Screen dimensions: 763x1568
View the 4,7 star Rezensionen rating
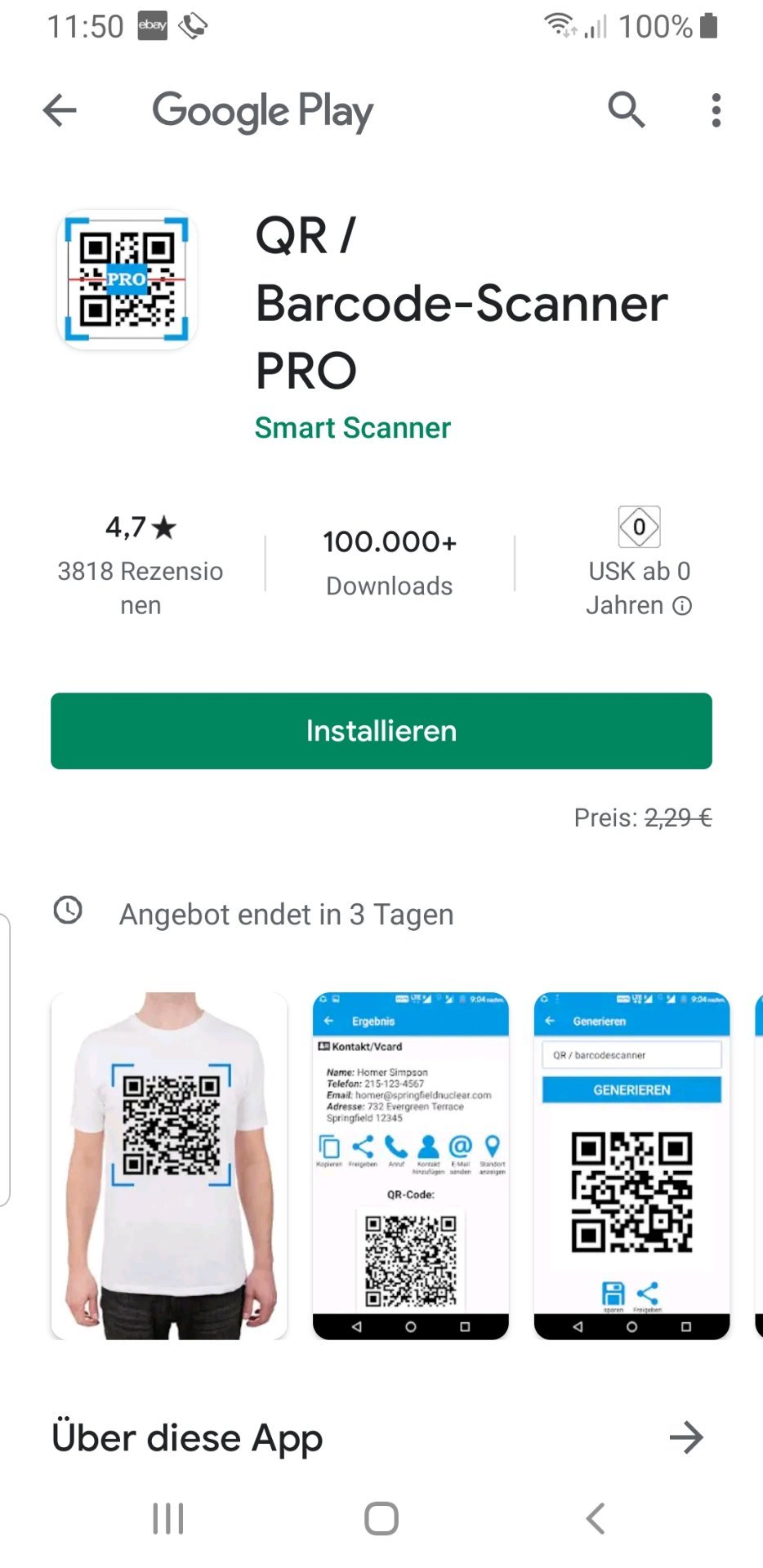point(141,565)
